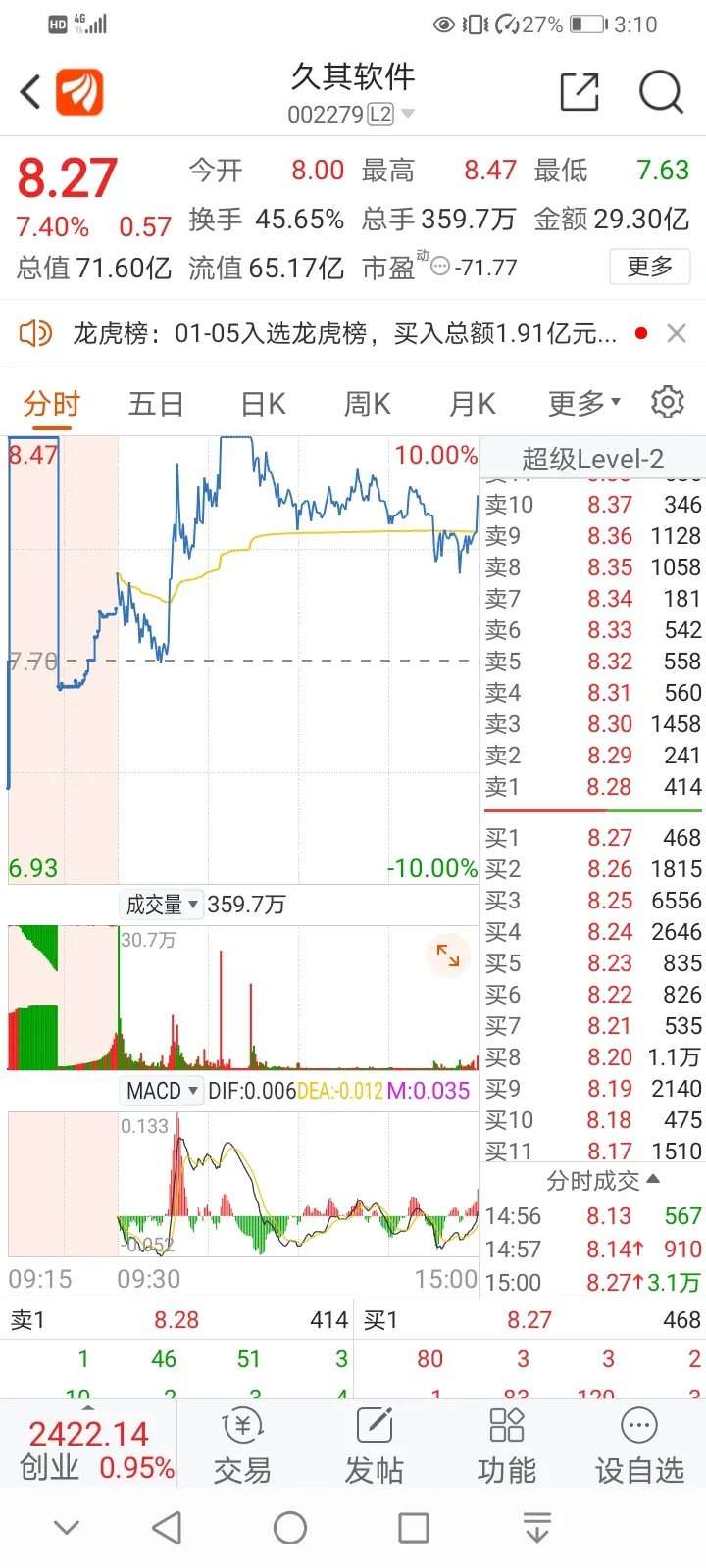Dismiss the 龙虎榜 banner
The width and height of the screenshot is (706, 1568).
pyautogui.click(x=676, y=334)
